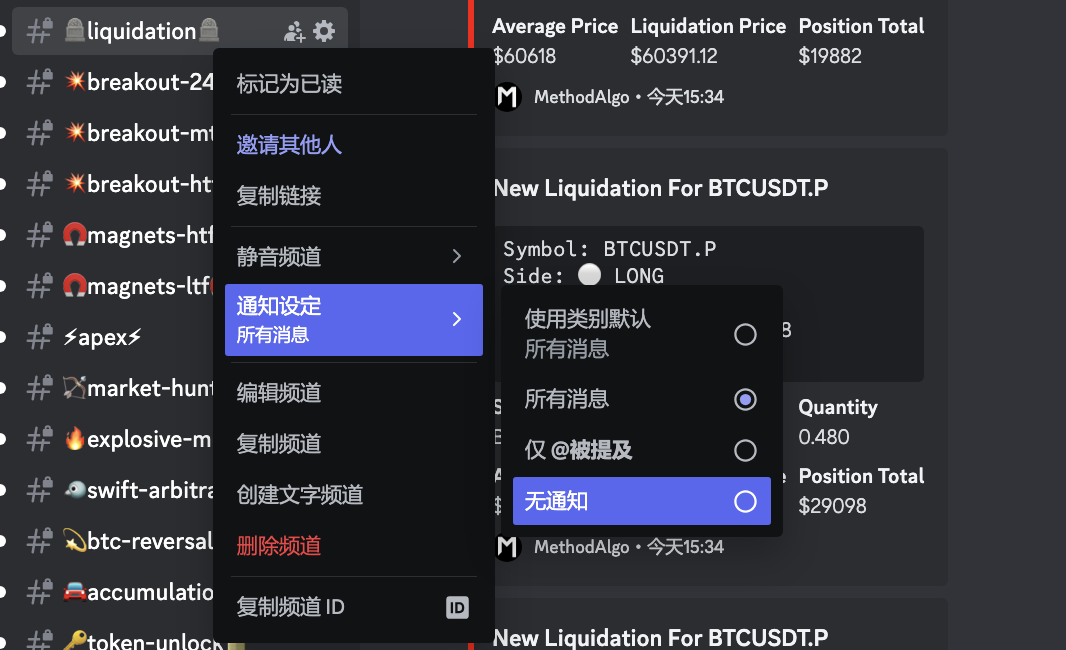
Task: Open the token-unlock channel
Action: (x=130, y=640)
